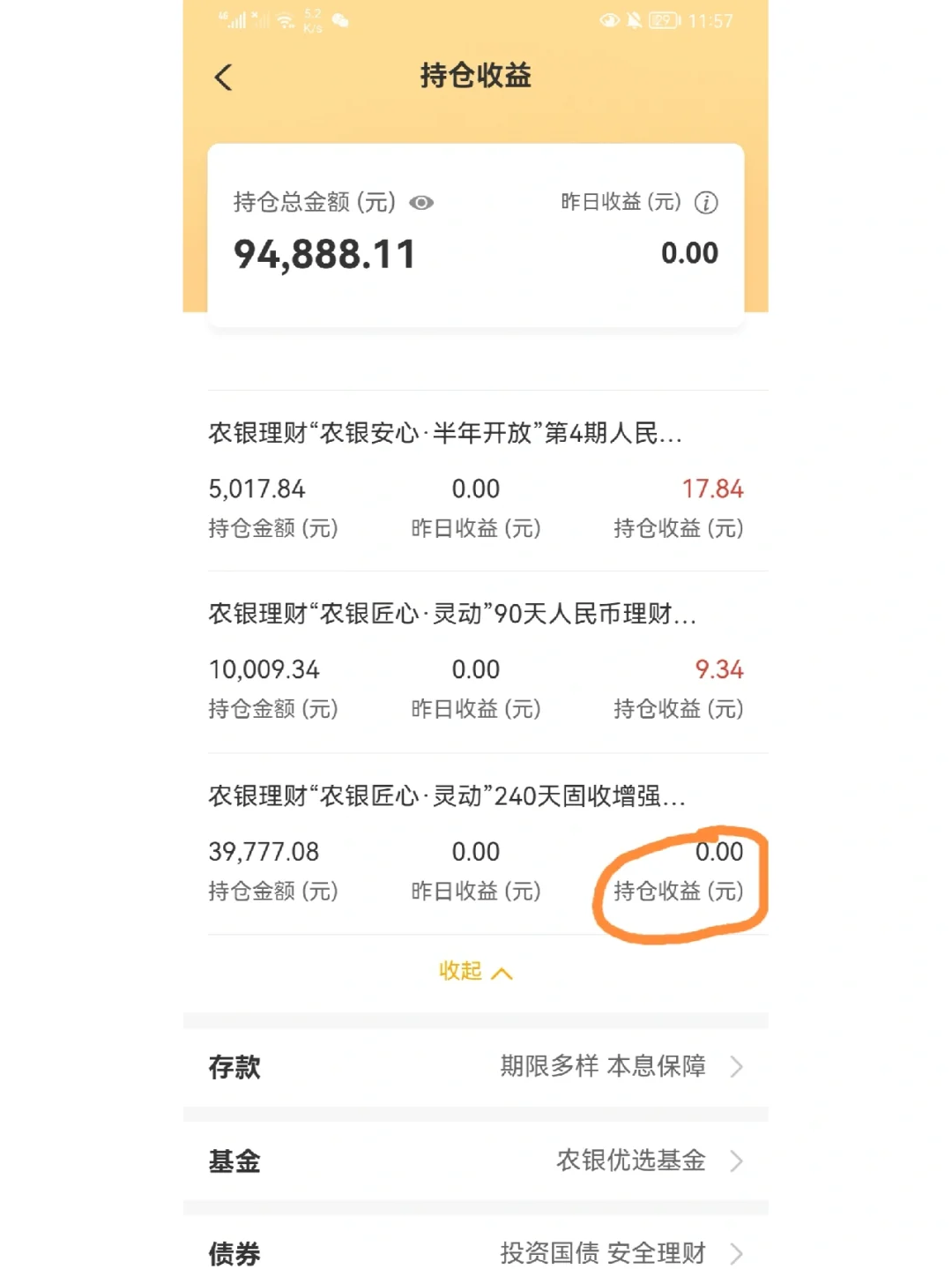Open 农银匠心·灵动 90天 product
952x1269 pixels.
click(451, 614)
